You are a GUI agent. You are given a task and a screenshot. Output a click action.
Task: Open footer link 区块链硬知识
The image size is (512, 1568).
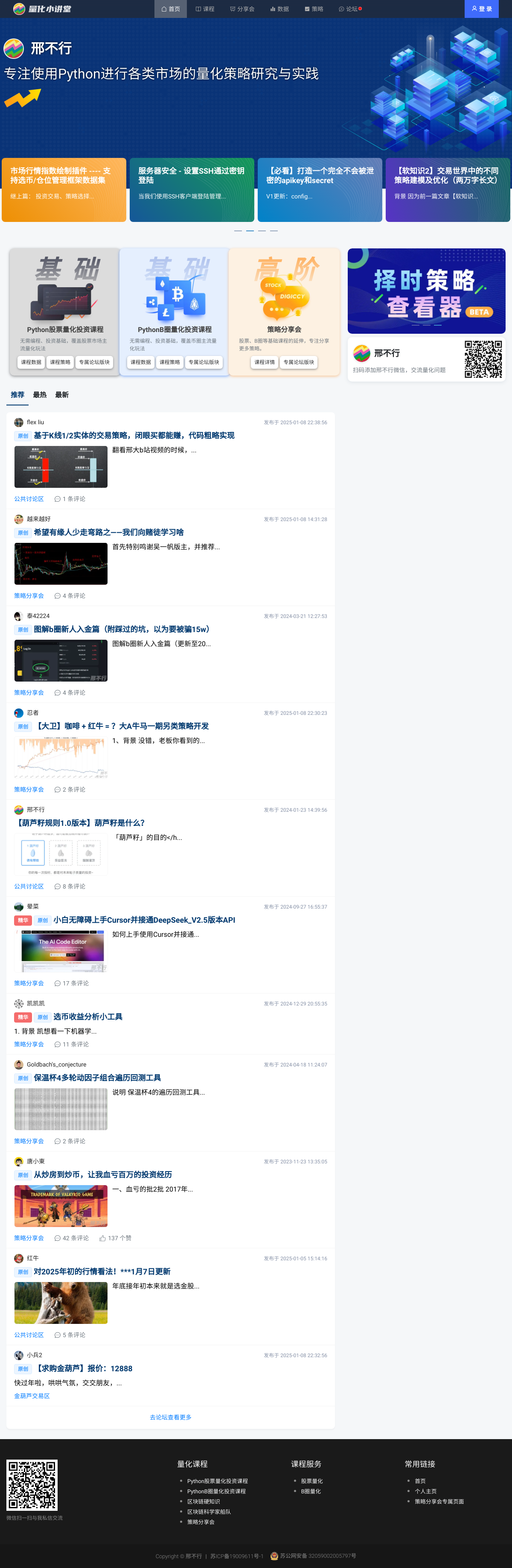coord(204,1501)
